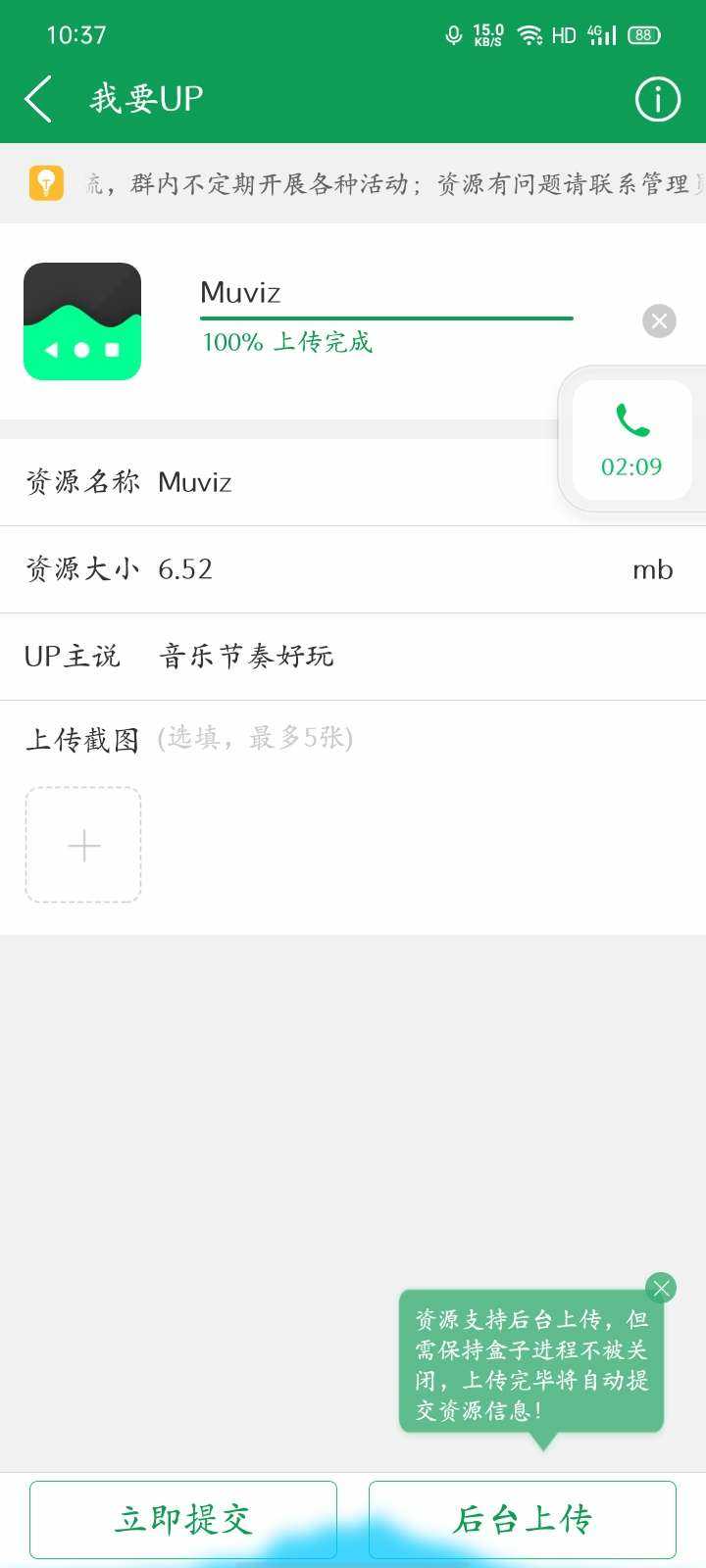Add a screenshot with the plus box
The height and width of the screenshot is (1568, 706).
point(83,845)
